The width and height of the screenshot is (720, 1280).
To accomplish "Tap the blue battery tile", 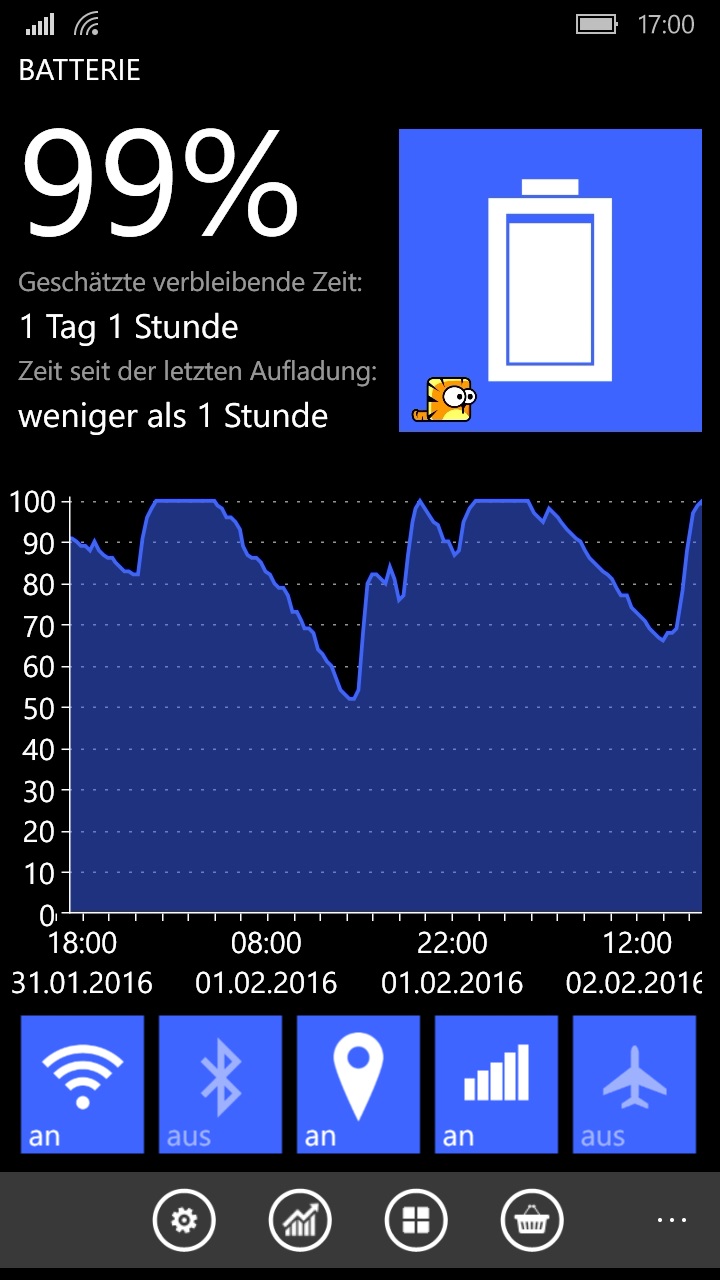I will pyautogui.click(x=550, y=280).
